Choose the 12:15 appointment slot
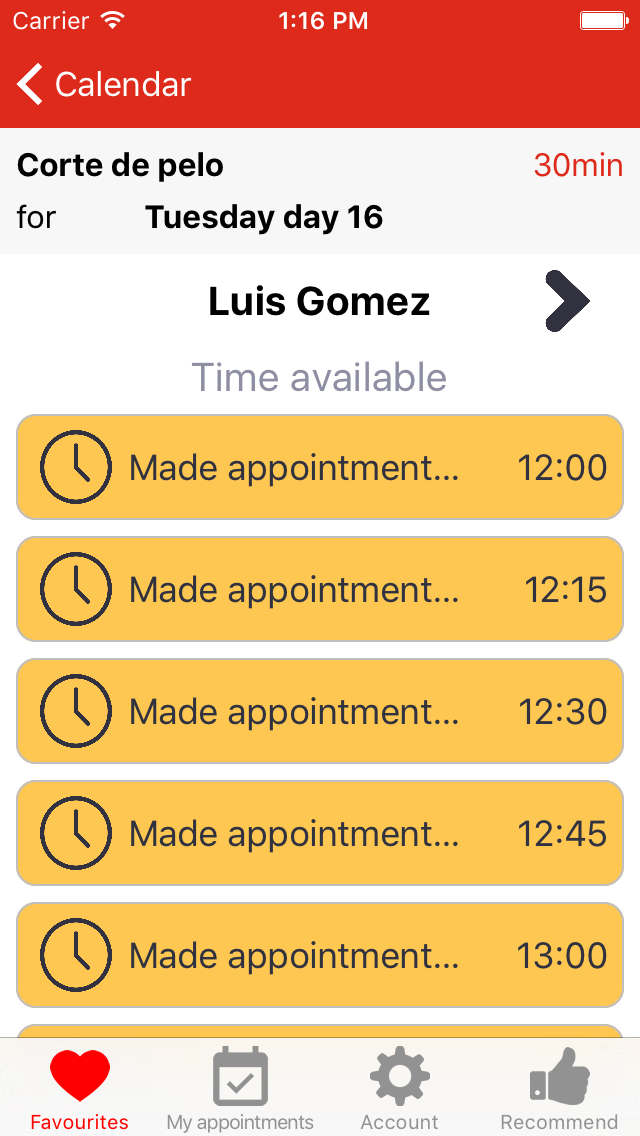The height and width of the screenshot is (1136, 640). pyautogui.click(x=320, y=589)
